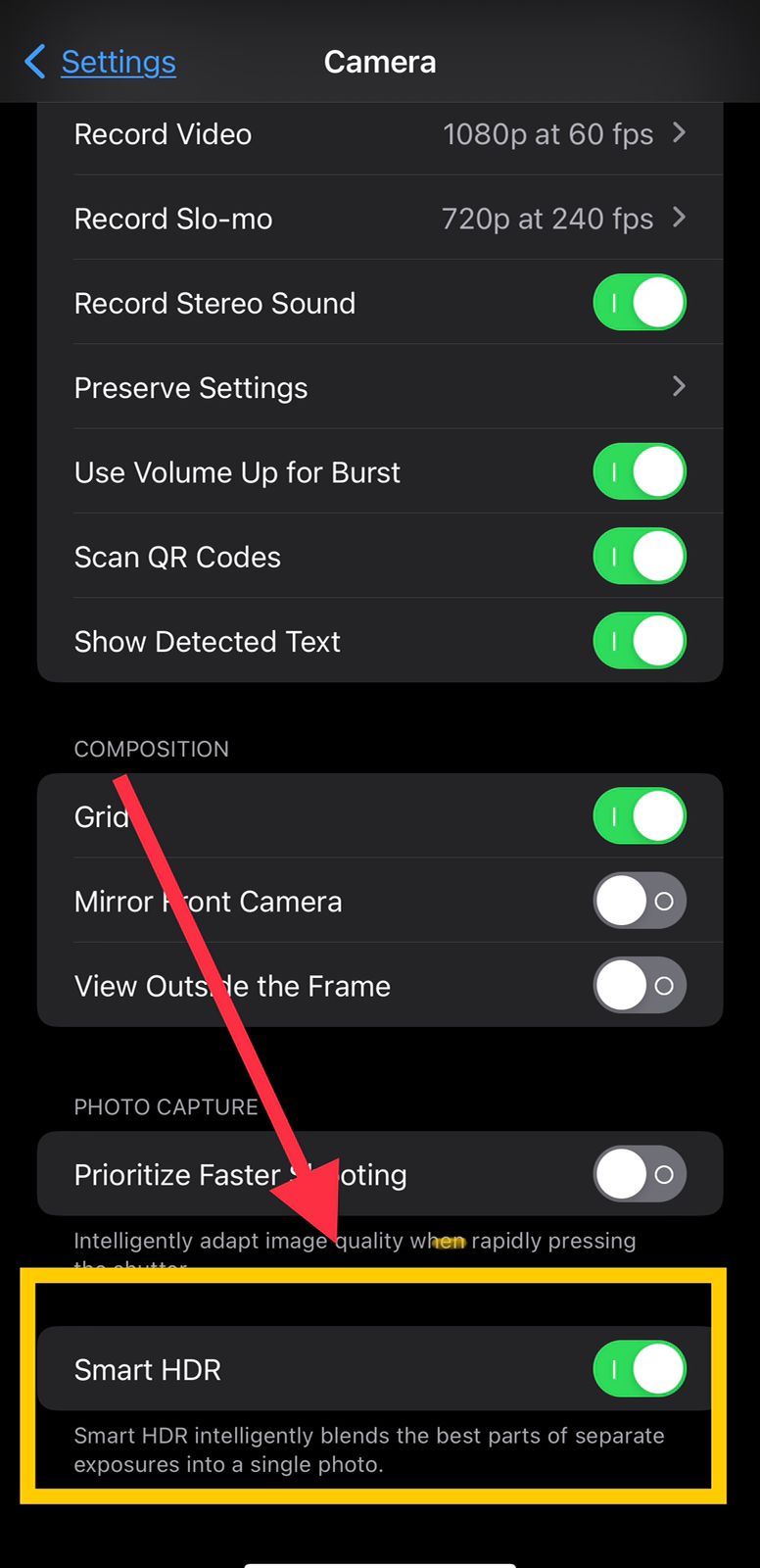Image resolution: width=760 pixels, height=1568 pixels.
Task: Turn on Prioritize Faster Shooting
Action: [x=640, y=1174]
